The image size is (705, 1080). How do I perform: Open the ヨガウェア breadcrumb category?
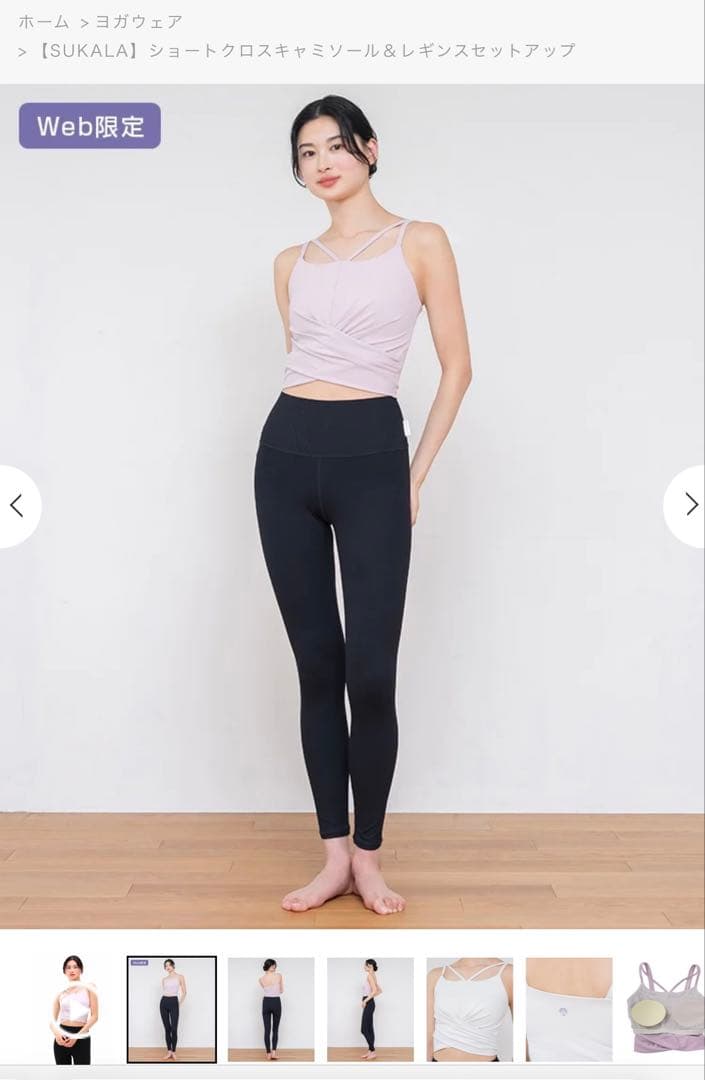click(138, 21)
